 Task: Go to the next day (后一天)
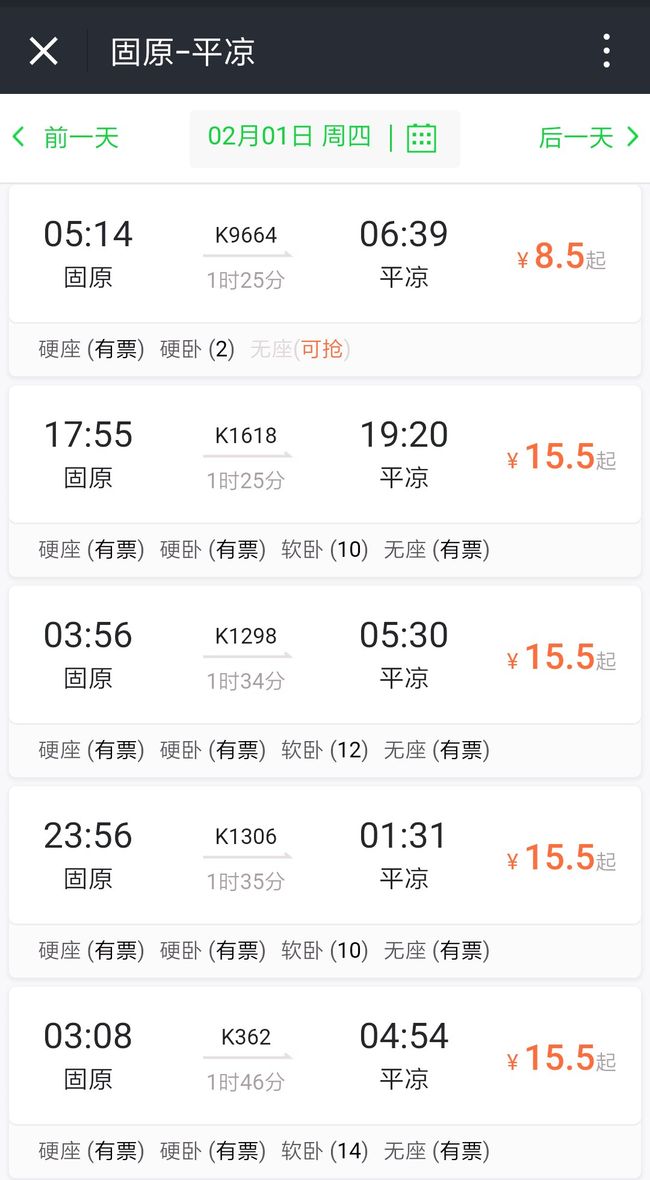coord(589,138)
